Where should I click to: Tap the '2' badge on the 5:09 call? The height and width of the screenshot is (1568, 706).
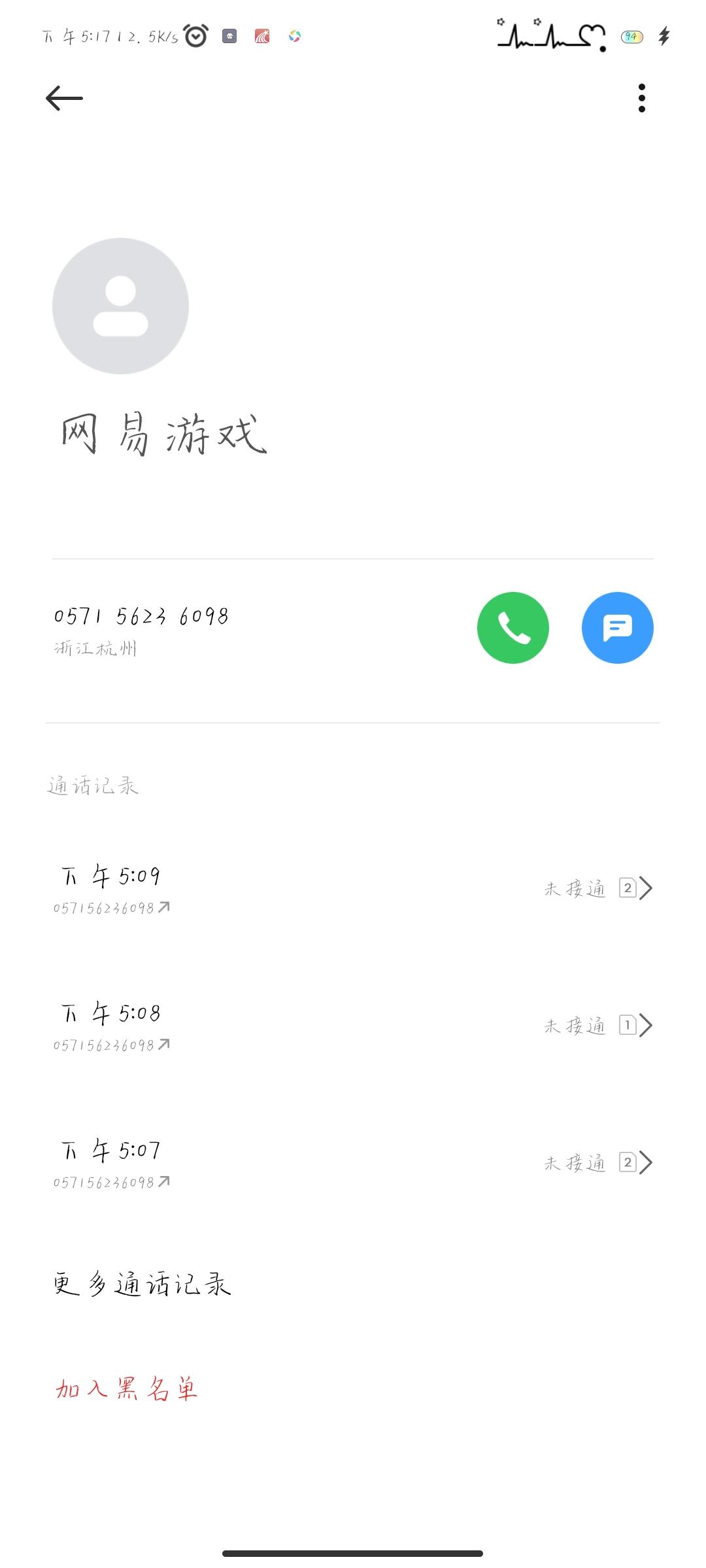point(629,888)
